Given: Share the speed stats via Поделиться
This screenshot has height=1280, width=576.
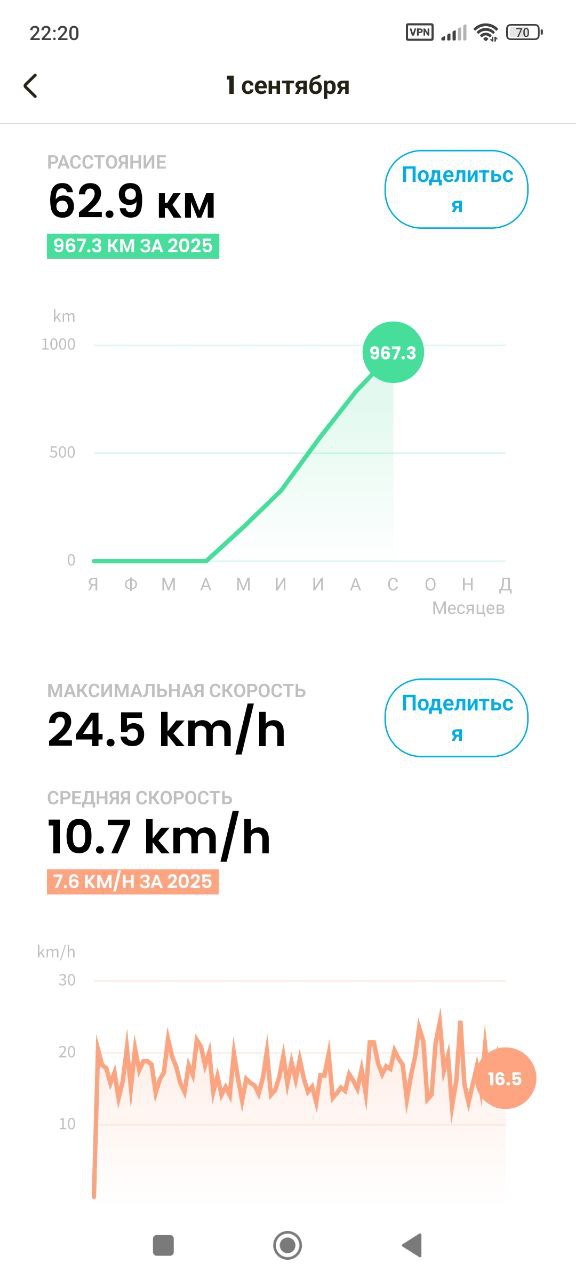Looking at the screenshot, I should coord(457,718).
